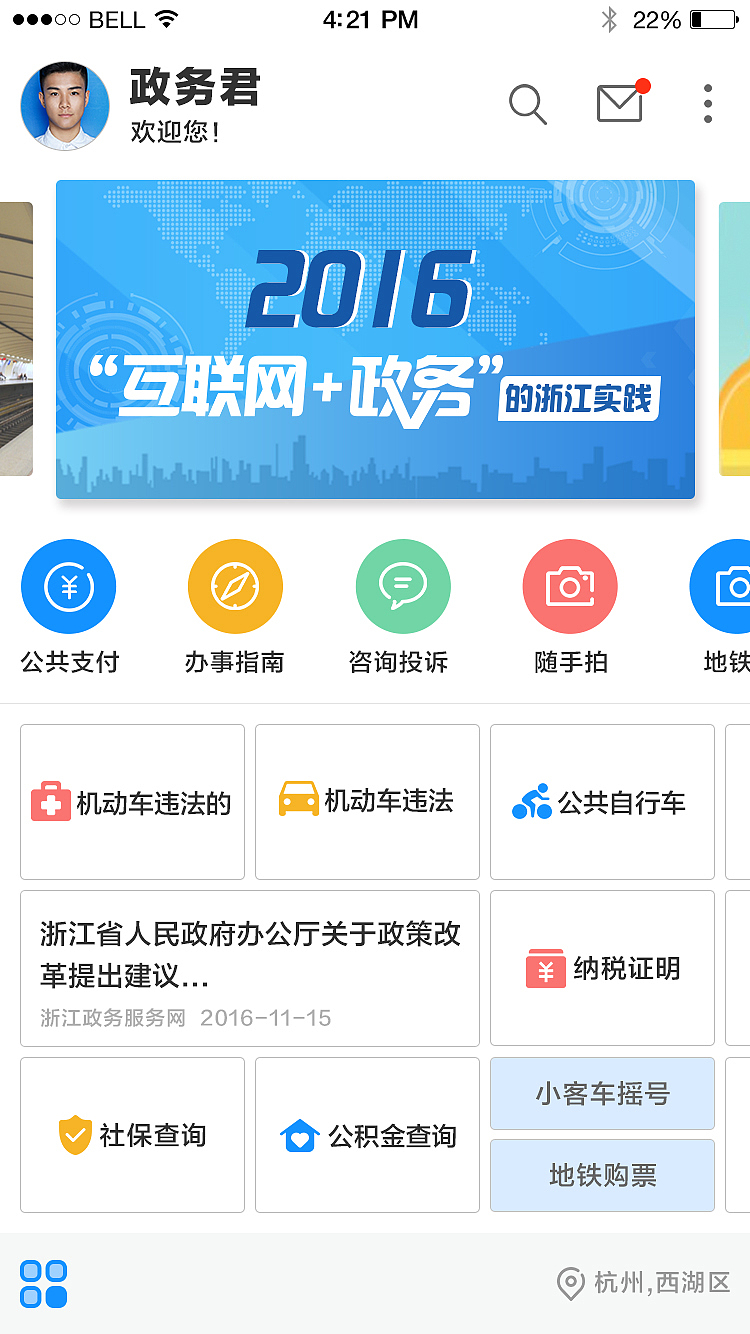The height and width of the screenshot is (1334, 750).
Task: Open the 公积金查询 housing fund card
Action: (x=367, y=1135)
